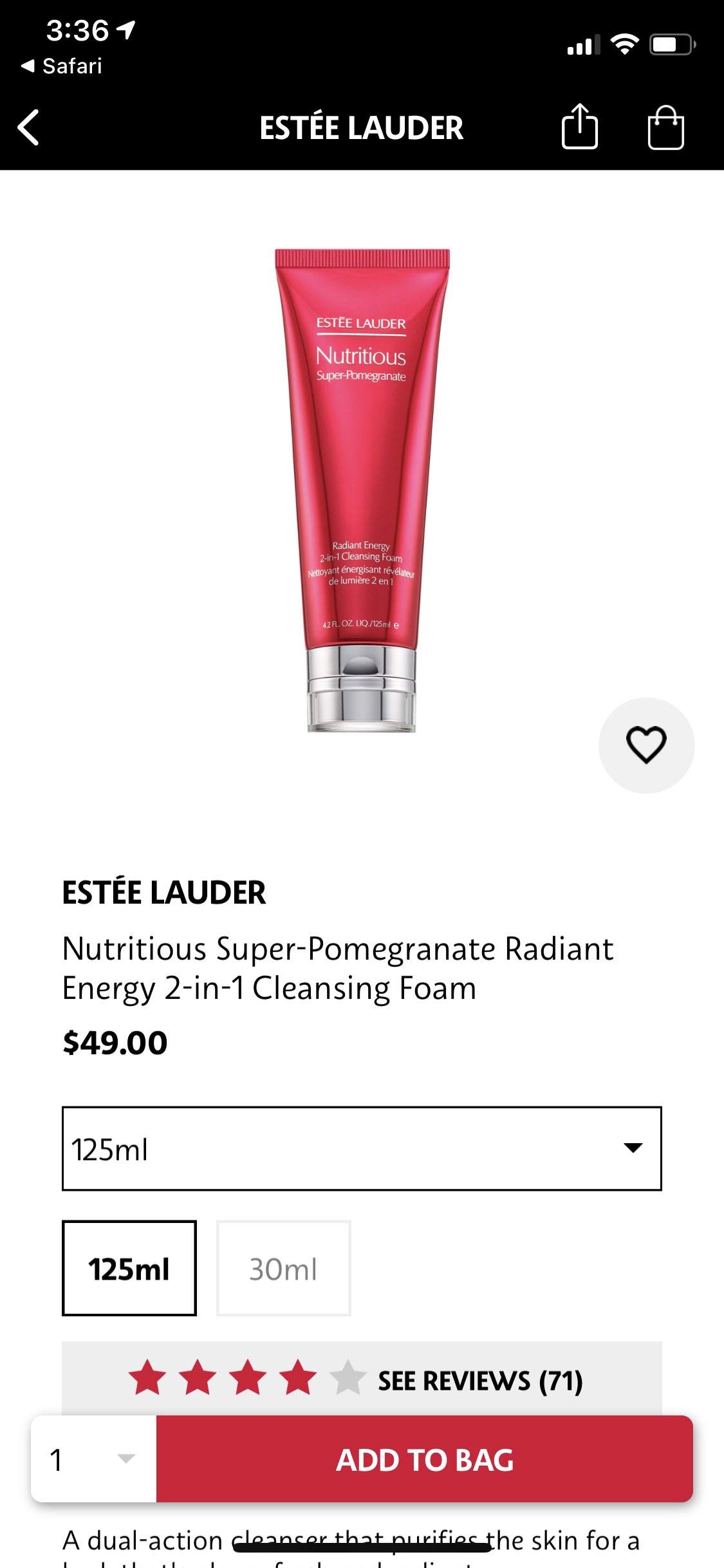Share this product
Screen dimensions: 724x1568
579,127
